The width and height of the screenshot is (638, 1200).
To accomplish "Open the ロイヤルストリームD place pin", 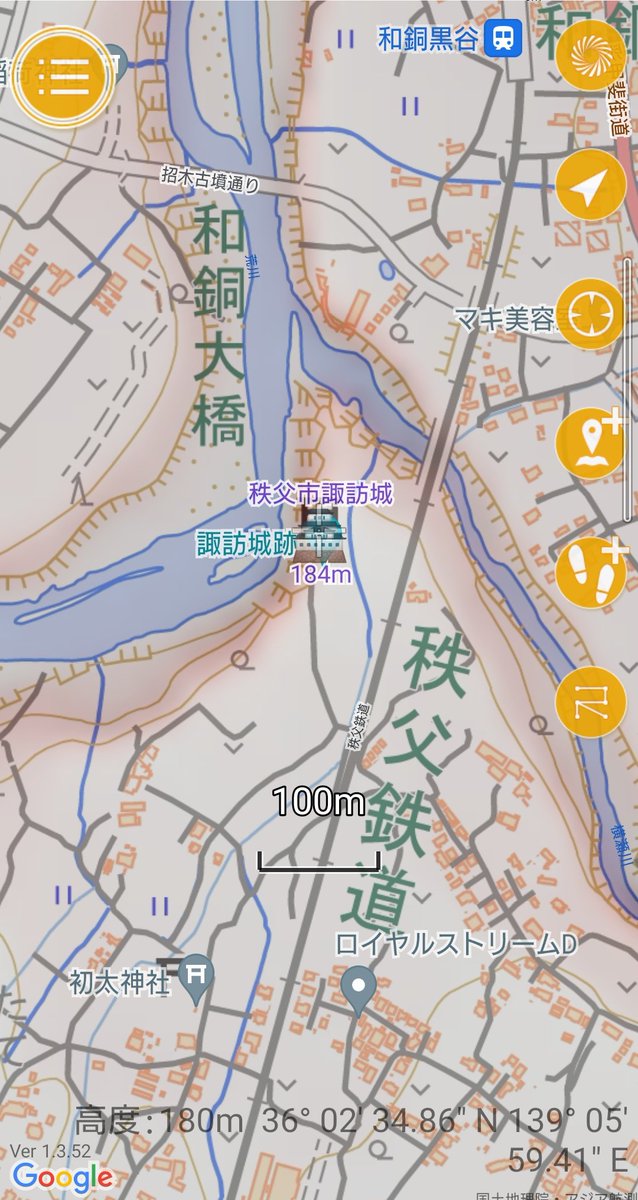I will point(359,987).
